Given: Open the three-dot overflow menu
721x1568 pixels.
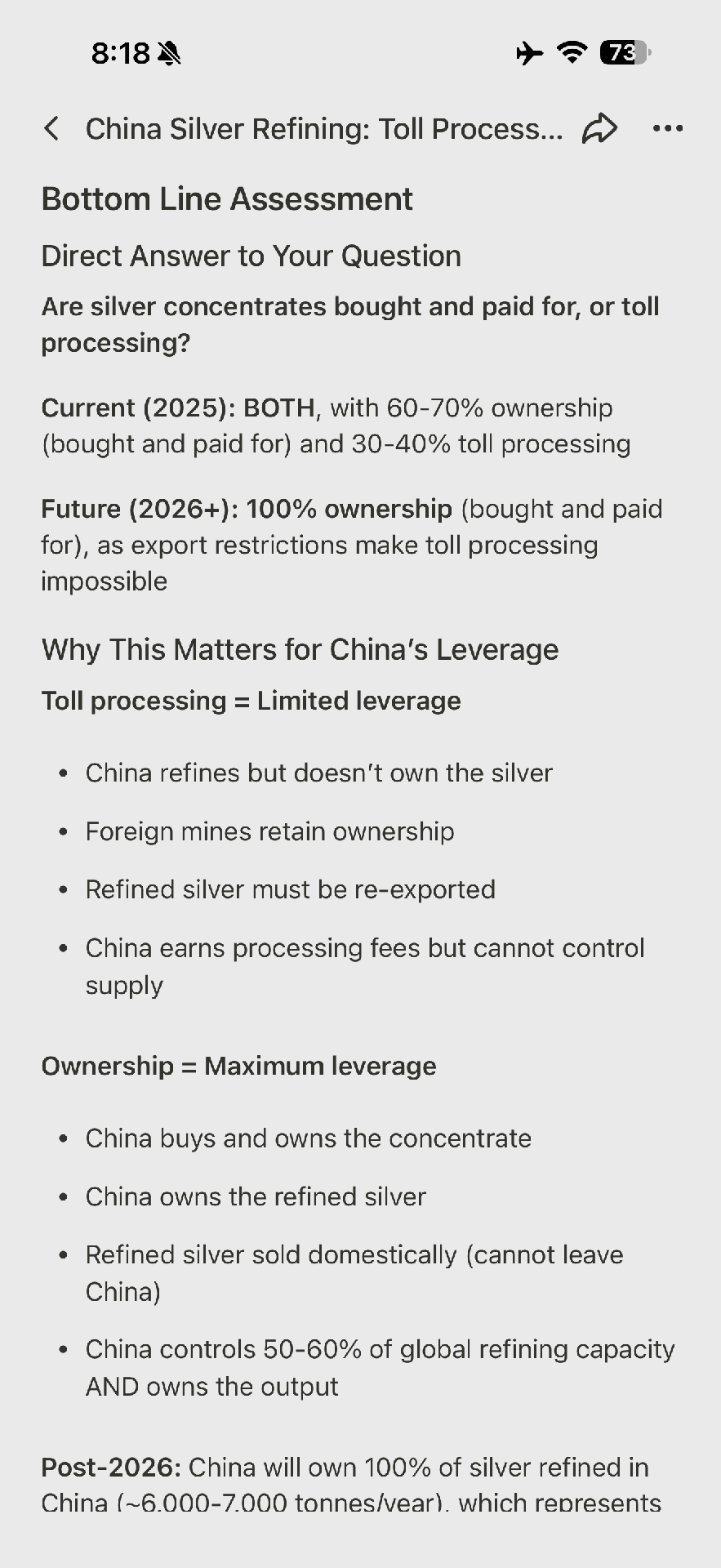Looking at the screenshot, I should coord(667,128).
